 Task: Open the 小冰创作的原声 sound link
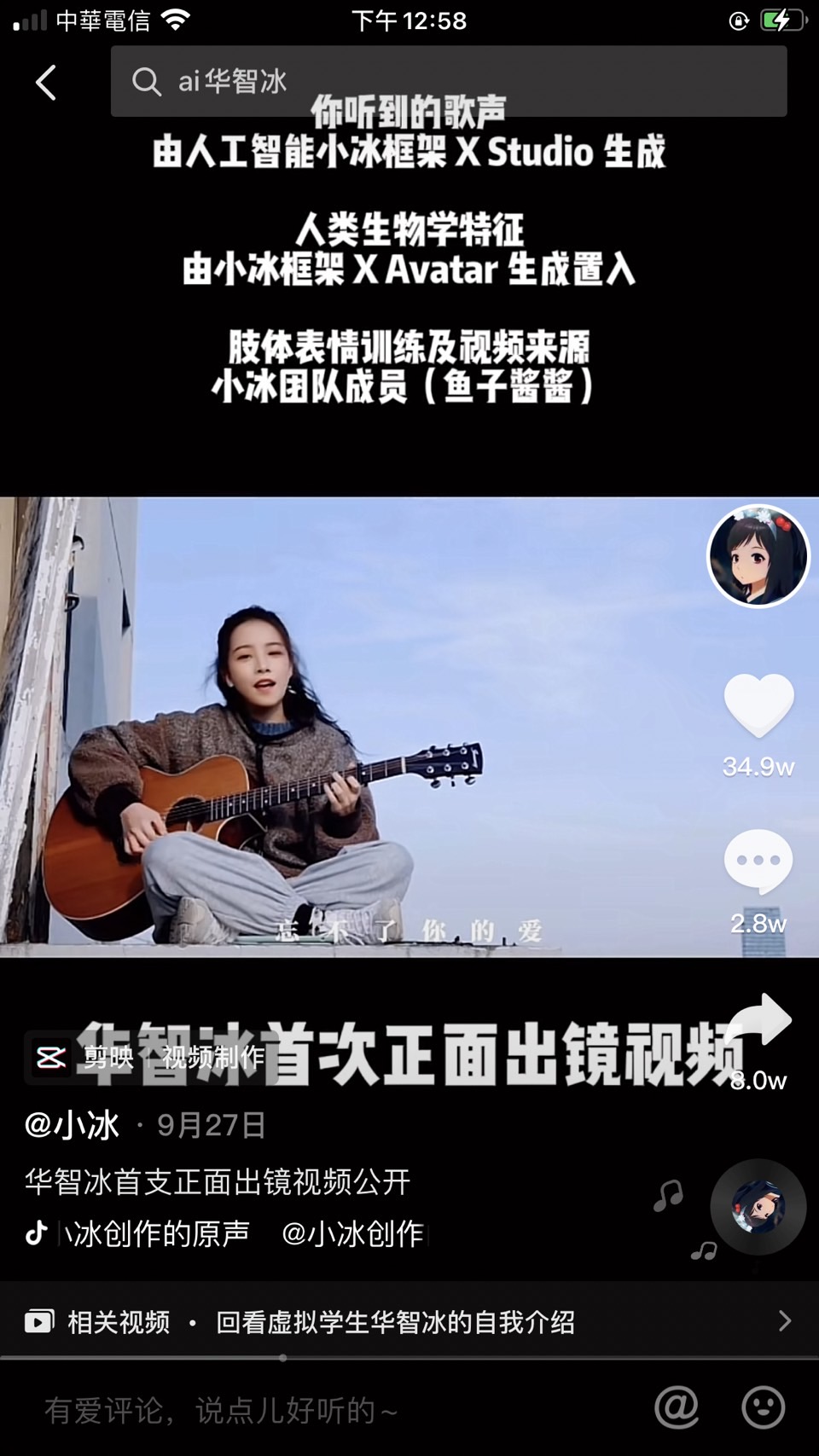[x=154, y=1233]
